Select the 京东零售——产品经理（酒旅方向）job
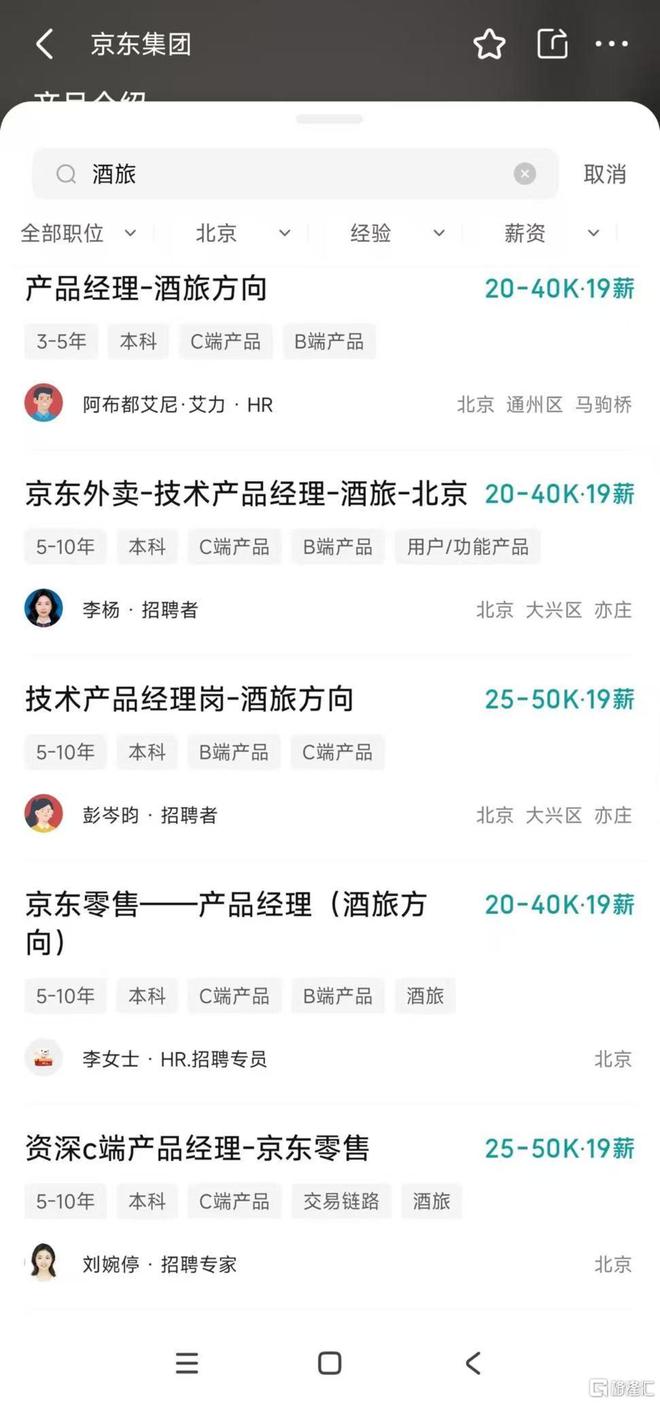 (x=330, y=982)
